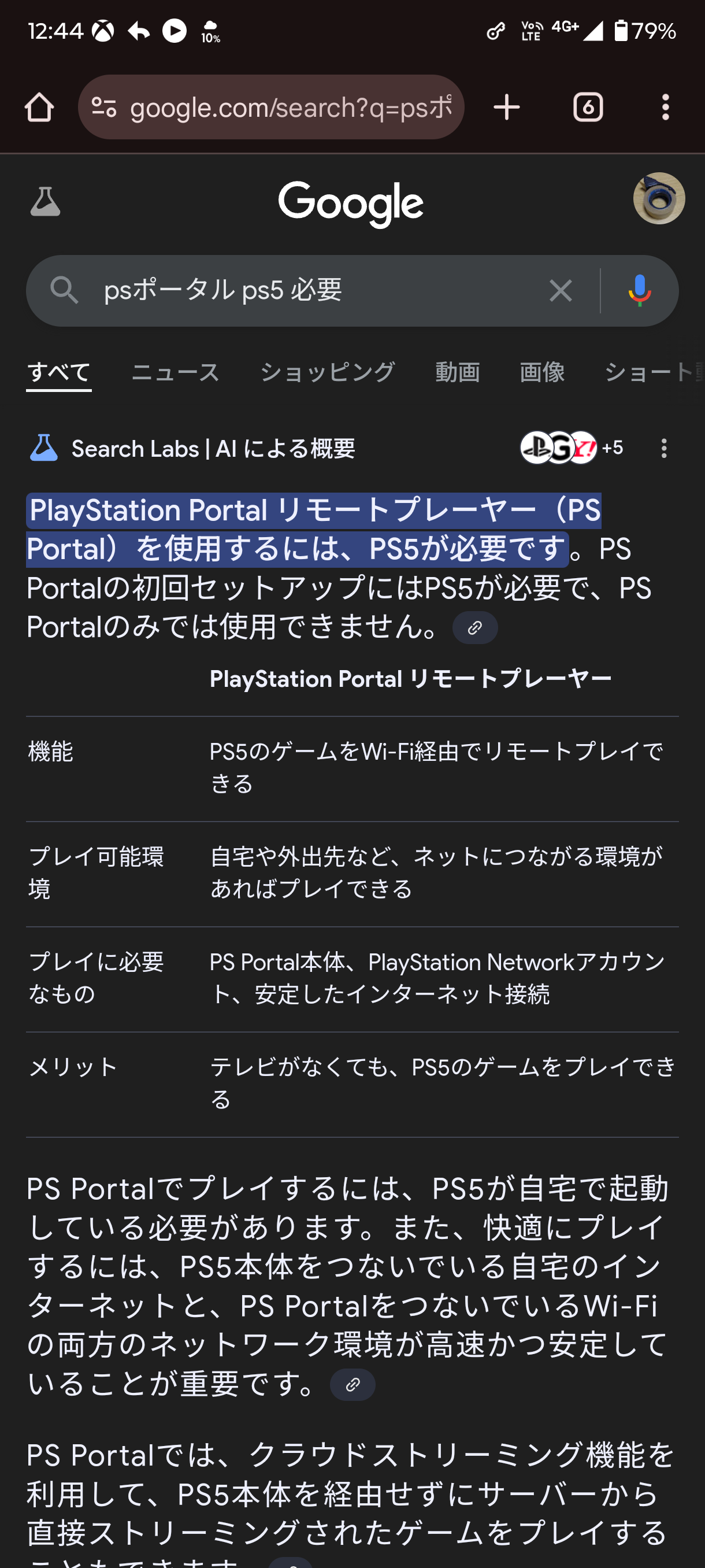The width and height of the screenshot is (705, 1568).
Task: Select the すべて results tab
Action: (x=59, y=372)
